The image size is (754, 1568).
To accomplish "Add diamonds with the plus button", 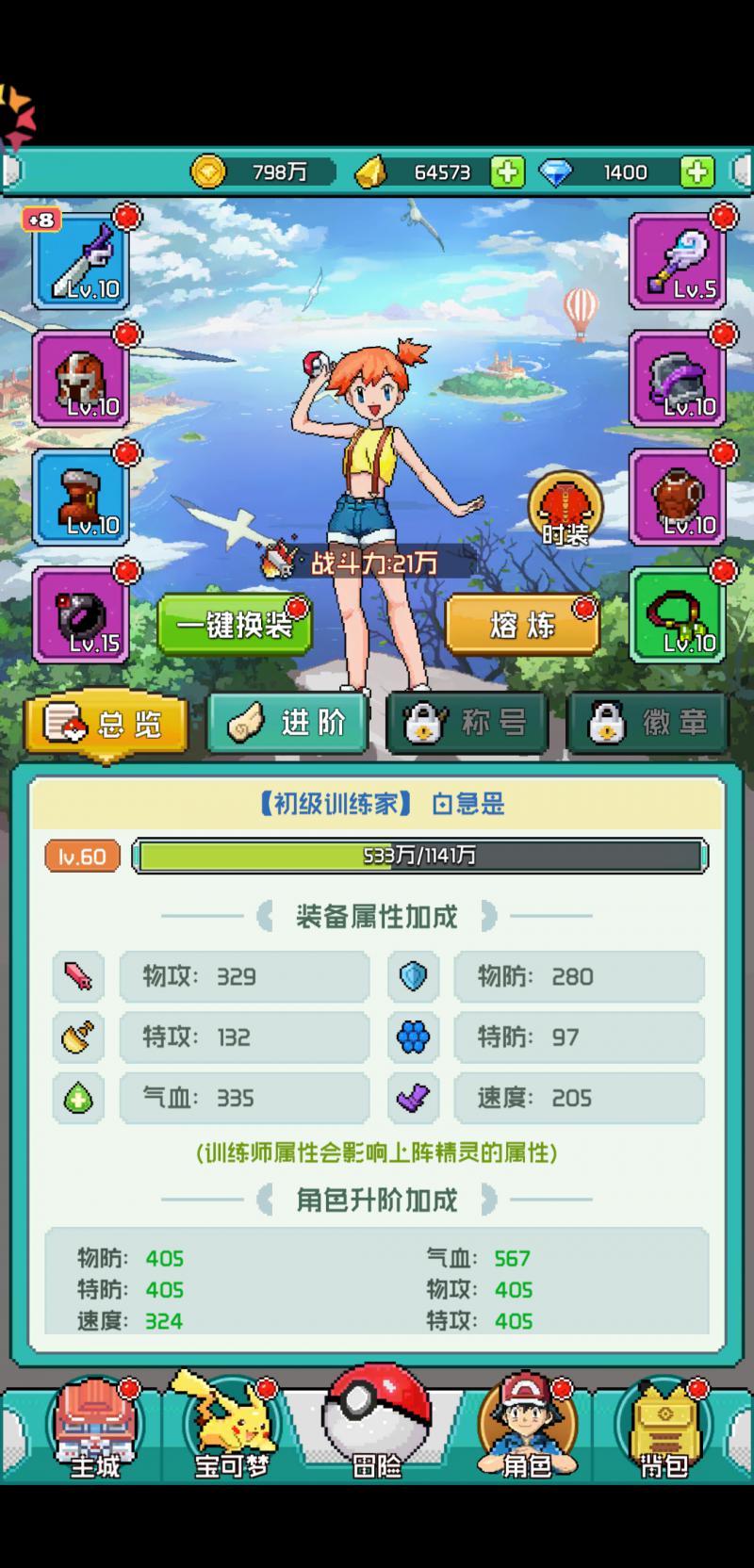I will [697, 172].
